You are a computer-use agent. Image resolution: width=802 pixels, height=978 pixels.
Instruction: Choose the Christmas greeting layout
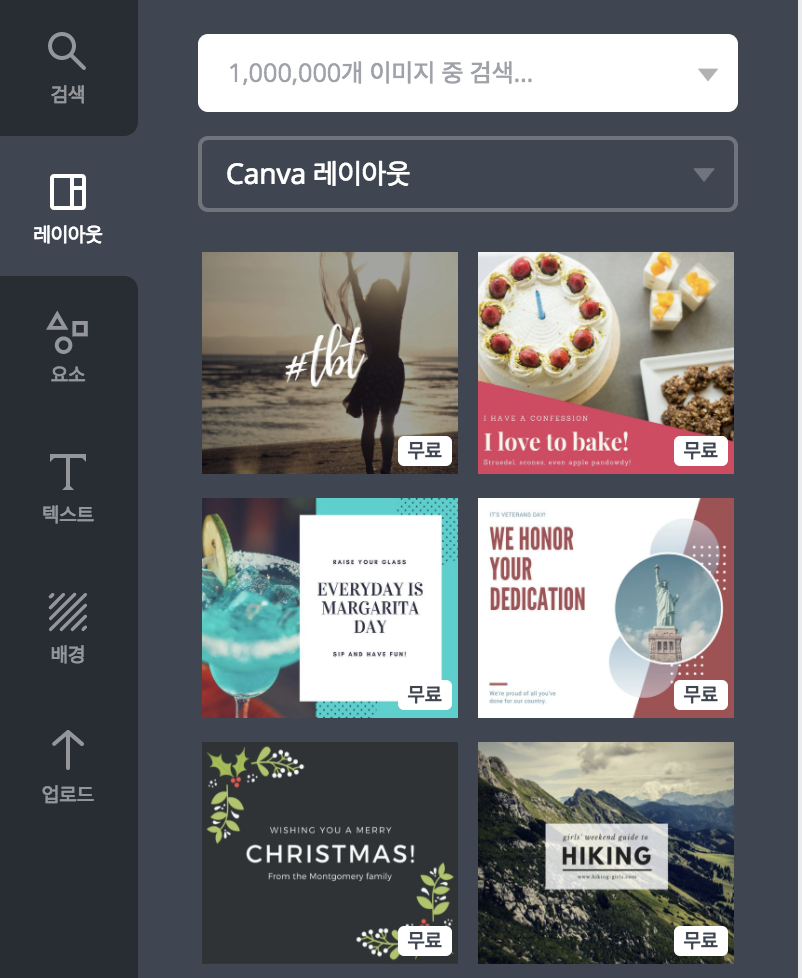pyautogui.click(x=329, y=852)
